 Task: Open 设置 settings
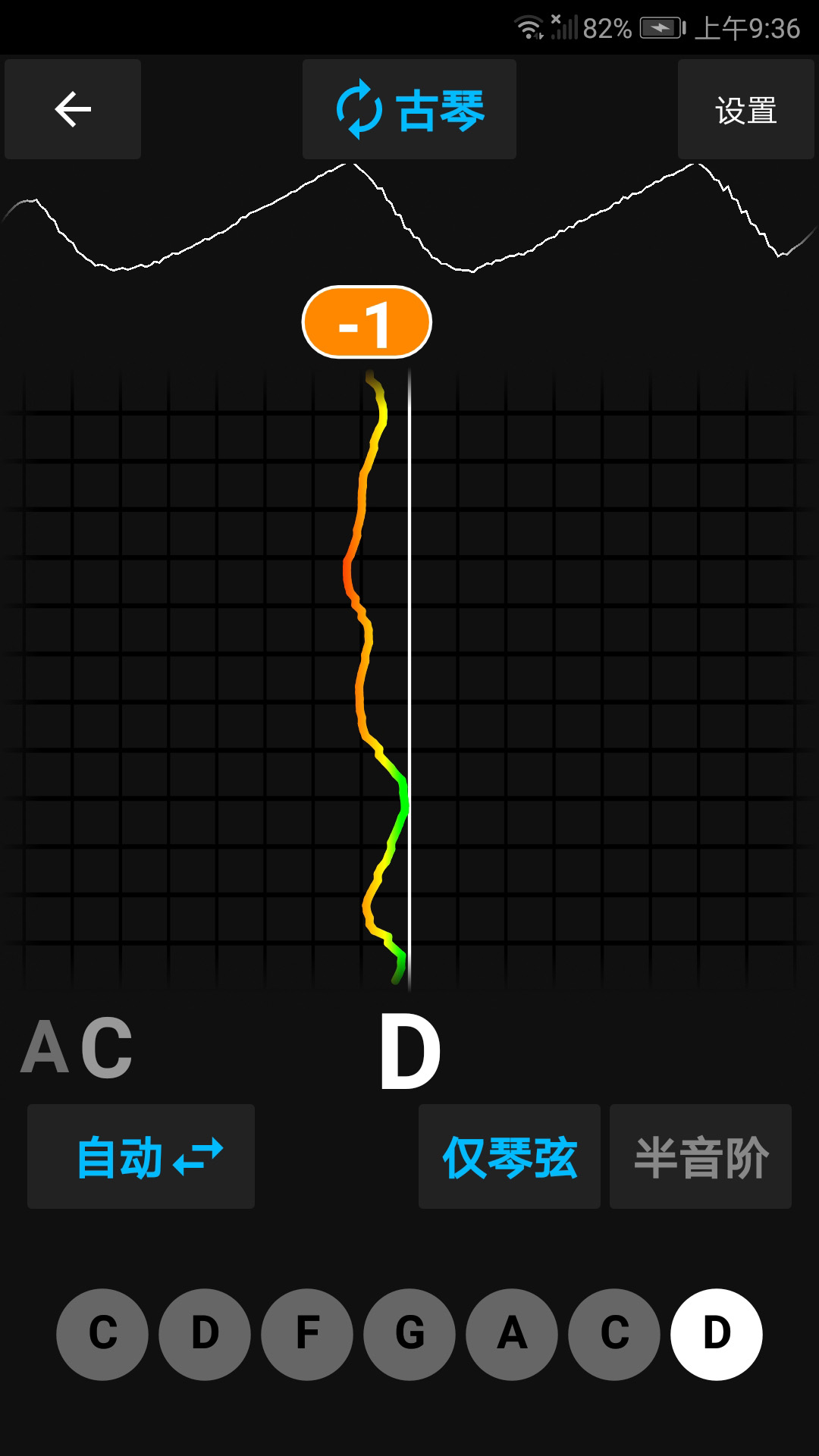746,109
